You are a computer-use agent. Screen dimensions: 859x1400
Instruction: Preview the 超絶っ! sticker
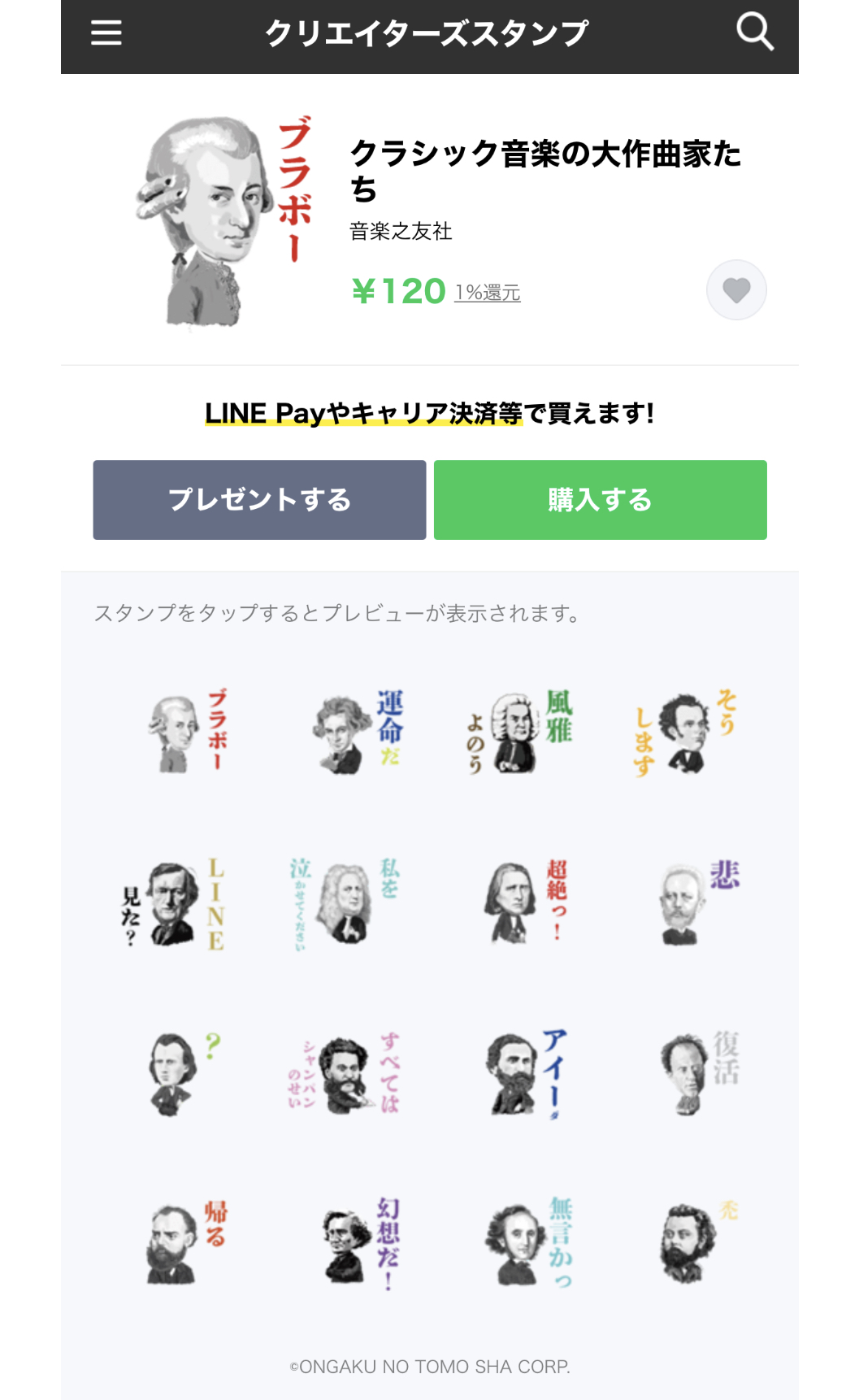[525, 902]
